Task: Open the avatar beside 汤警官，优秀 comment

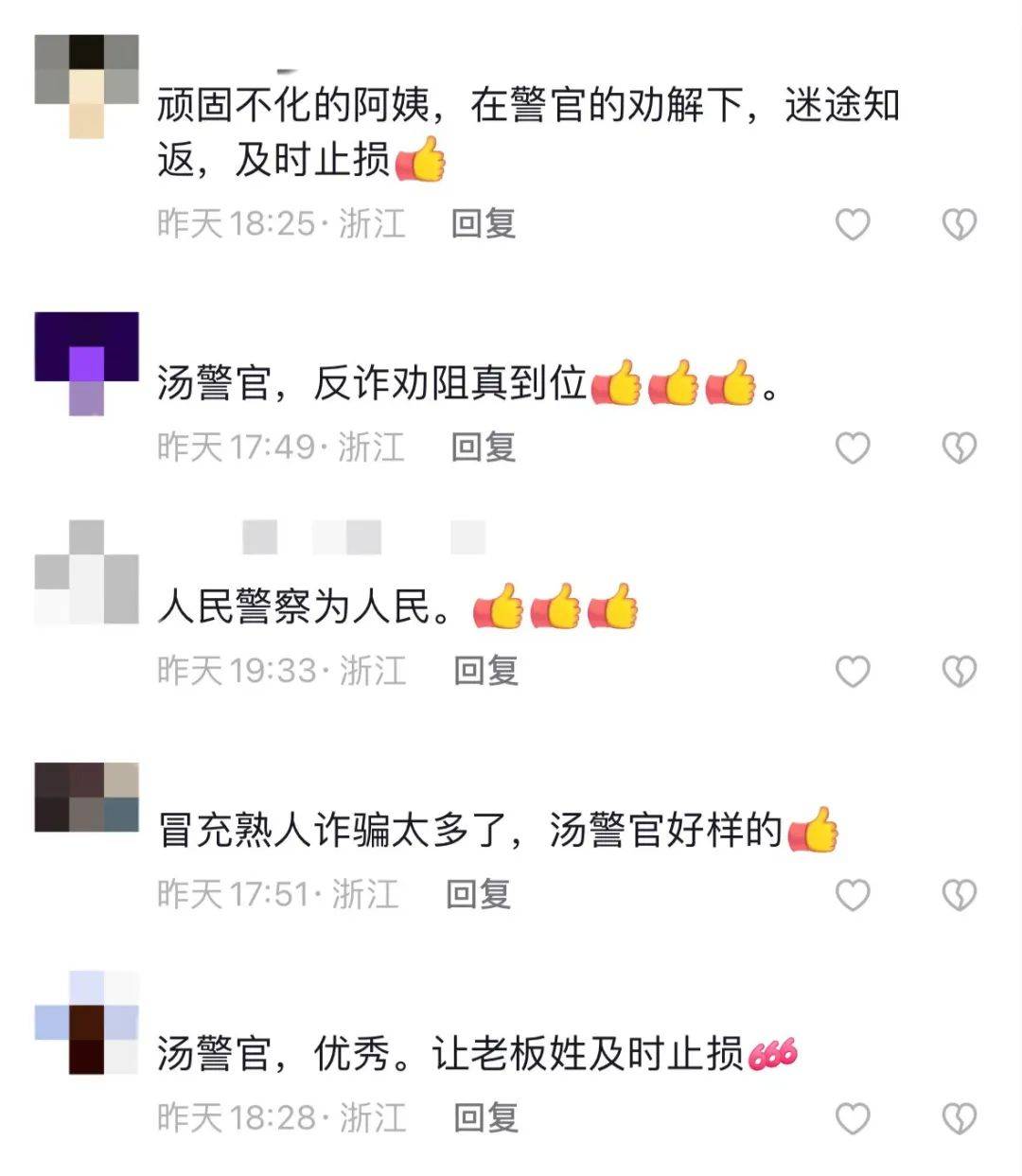Action: point(87,1022)
